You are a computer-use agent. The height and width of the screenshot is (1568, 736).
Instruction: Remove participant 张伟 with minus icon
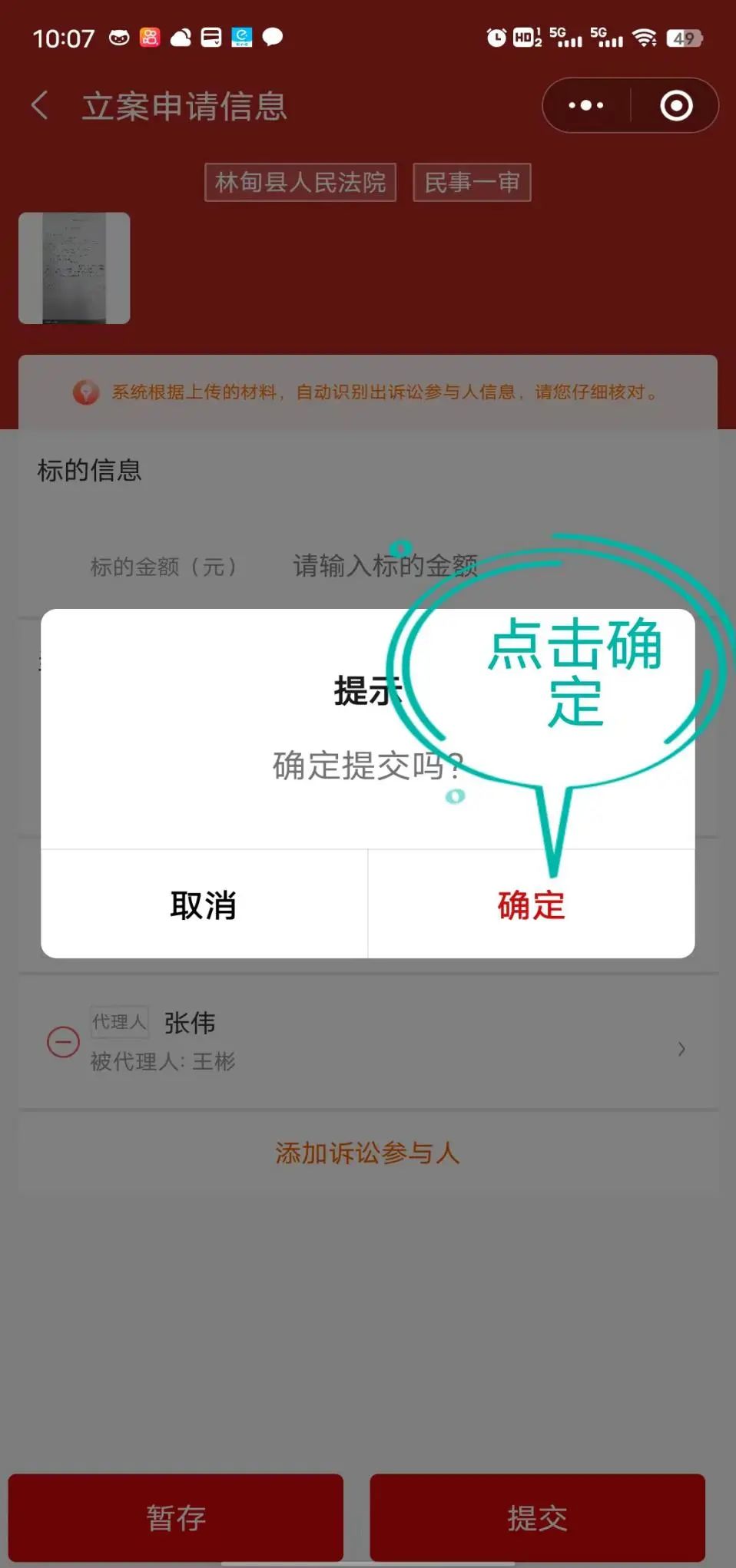click(64, 1042)
